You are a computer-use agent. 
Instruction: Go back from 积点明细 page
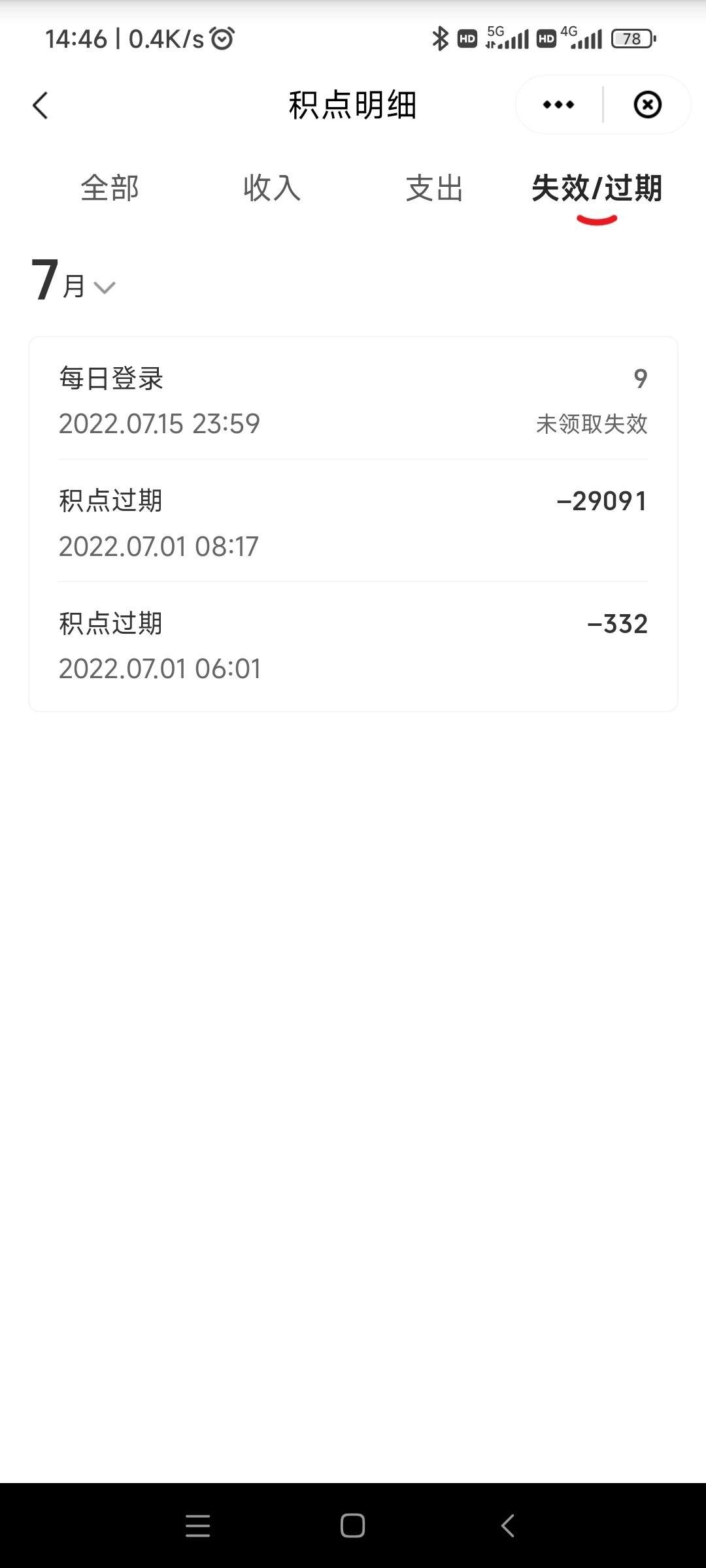41,105
